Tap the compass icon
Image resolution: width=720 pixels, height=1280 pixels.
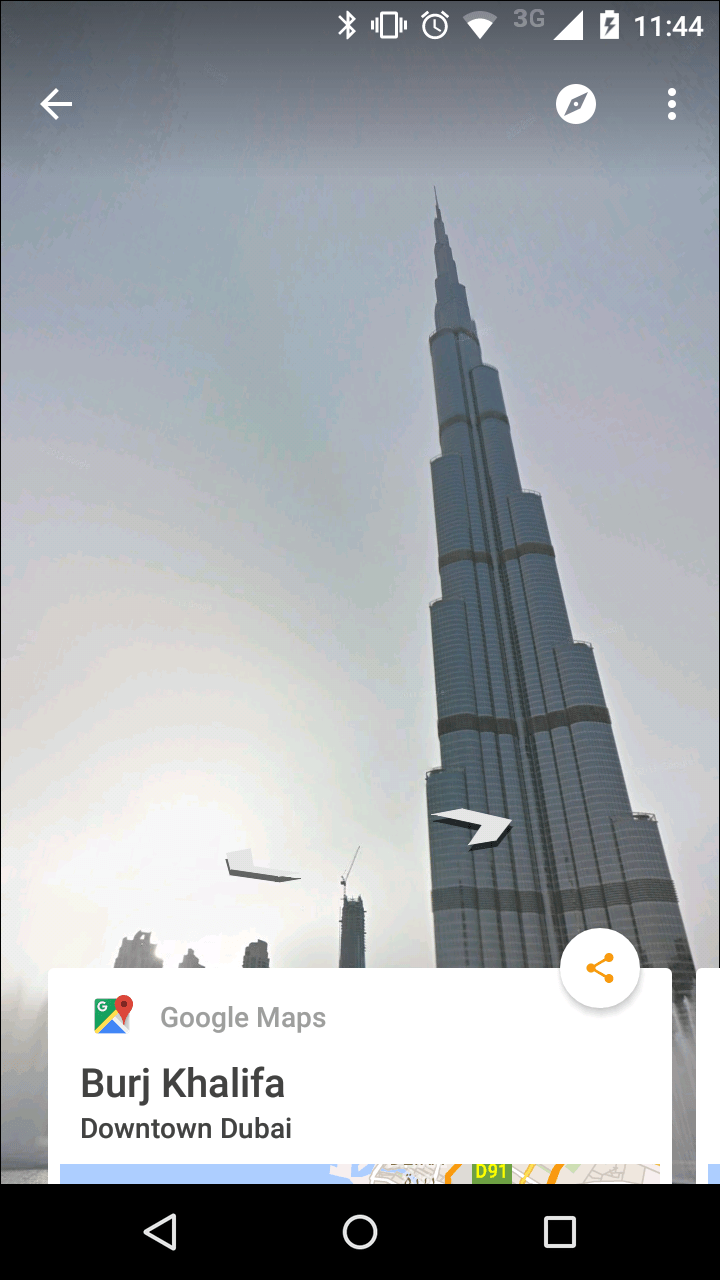576,104
